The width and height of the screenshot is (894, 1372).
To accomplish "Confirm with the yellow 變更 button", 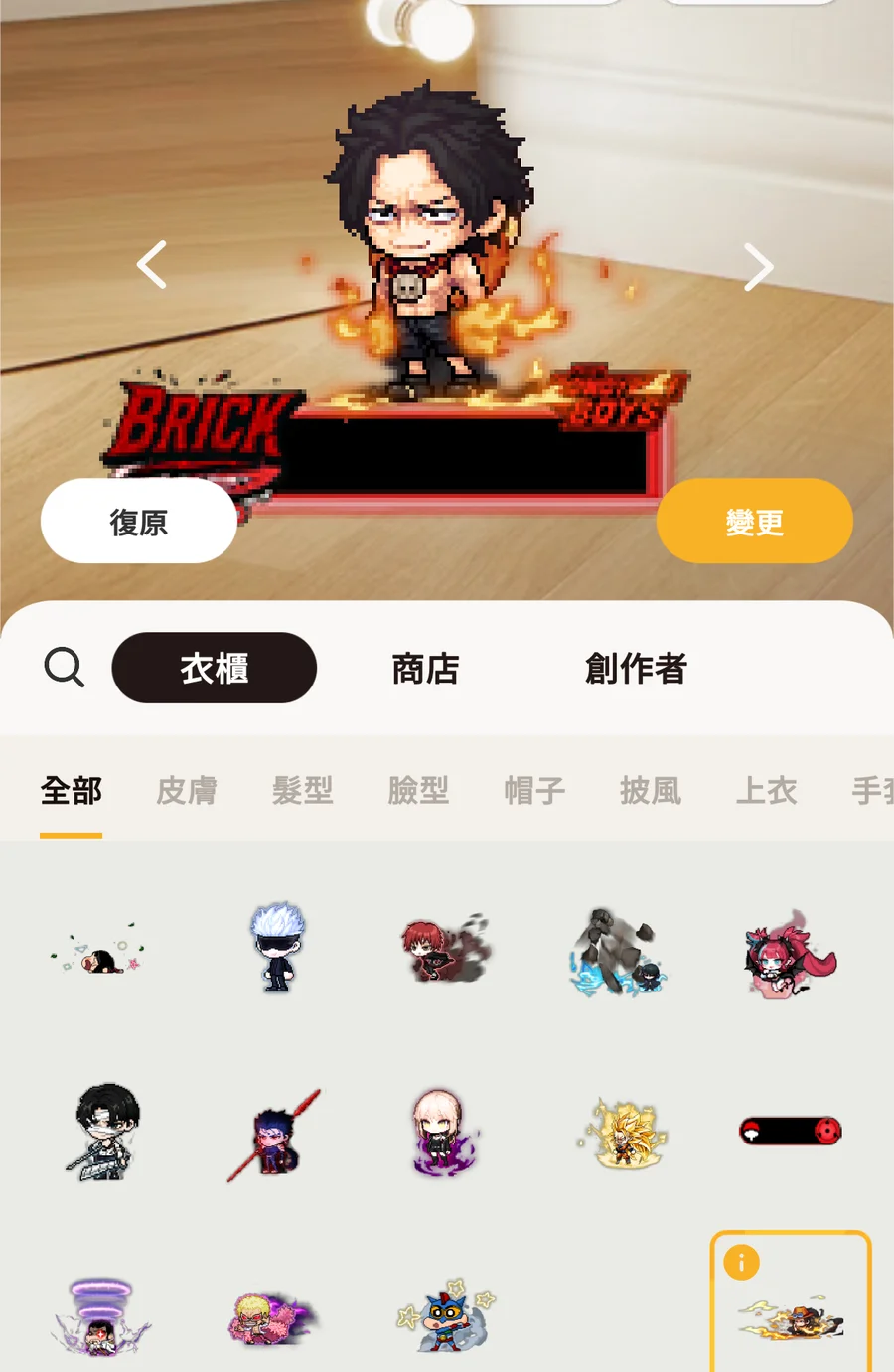I will [x=754, y=522].
